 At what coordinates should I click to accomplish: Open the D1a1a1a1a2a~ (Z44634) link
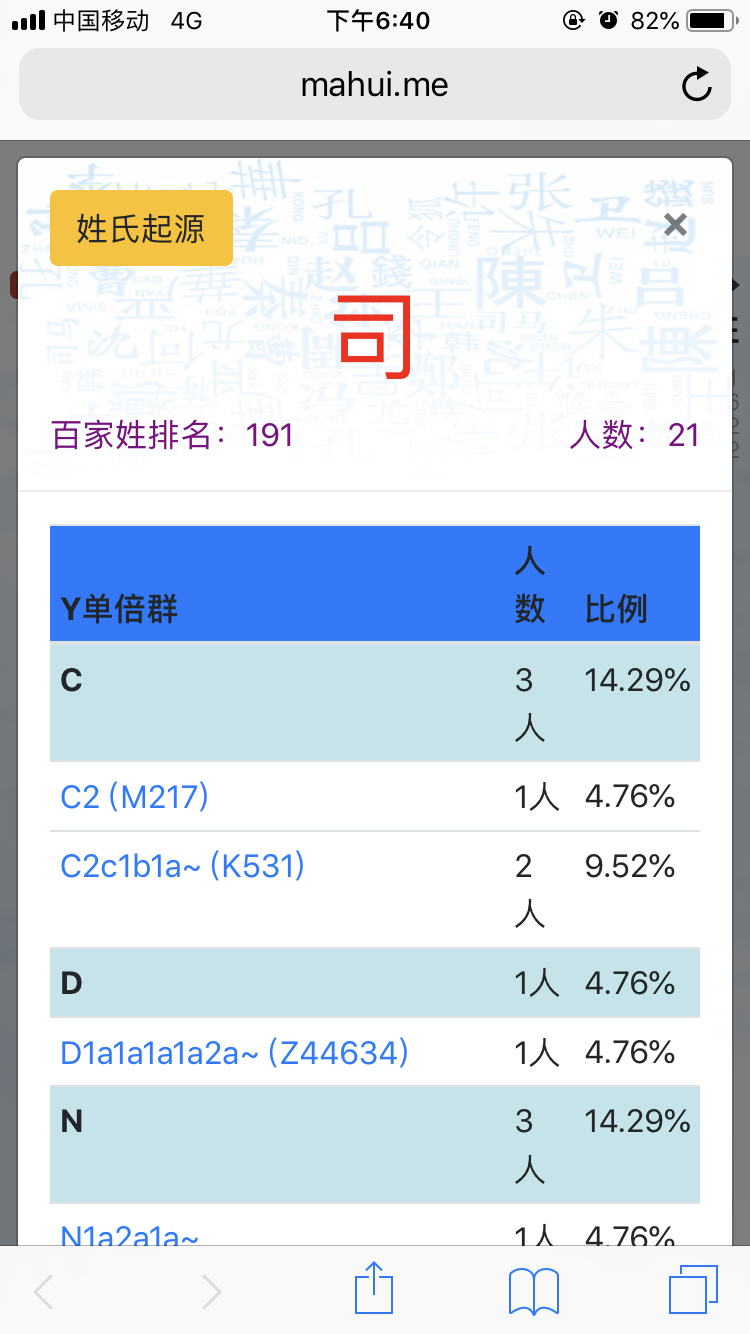[x=235, y=1053]
